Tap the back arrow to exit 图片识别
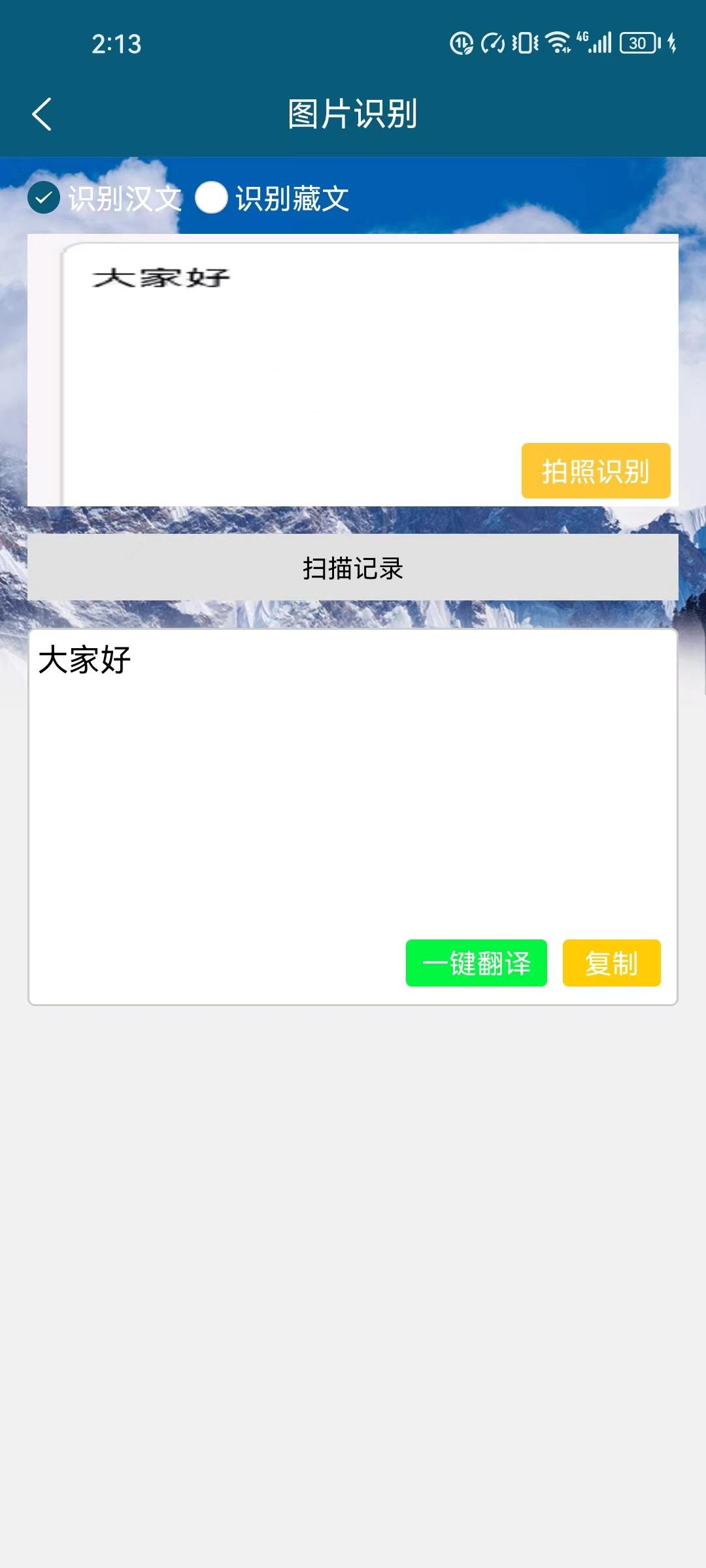This screenshot has height=1568, width=706. (41, 113)
